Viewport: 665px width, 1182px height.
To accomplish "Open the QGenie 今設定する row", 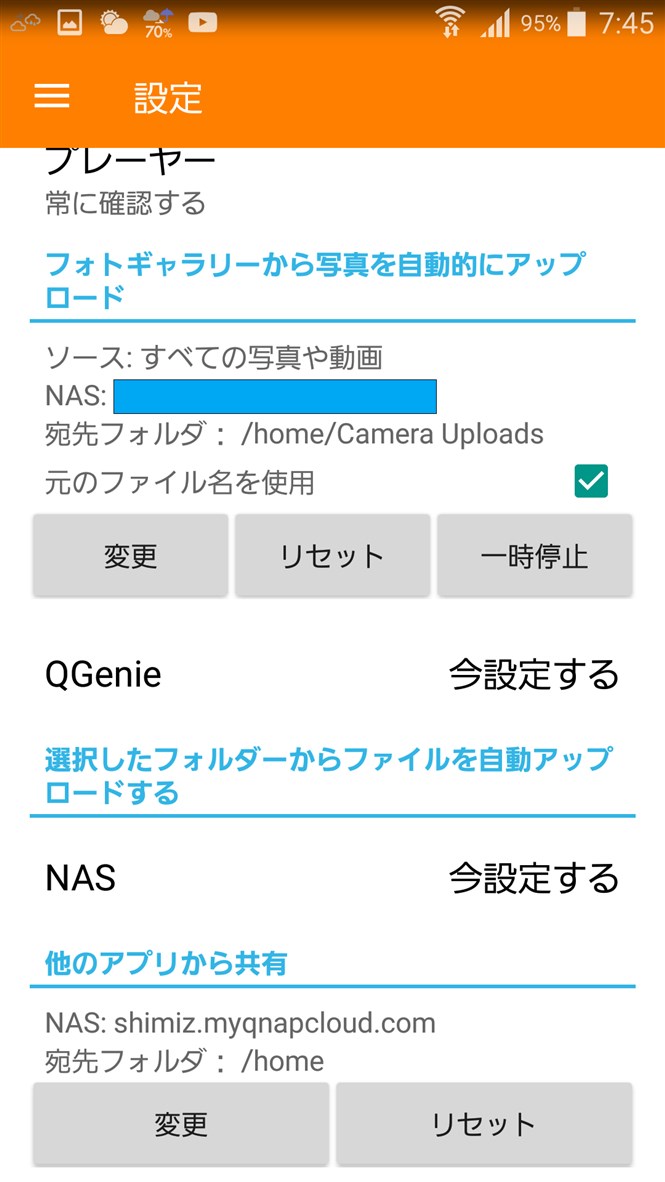I will click(332, 674).
